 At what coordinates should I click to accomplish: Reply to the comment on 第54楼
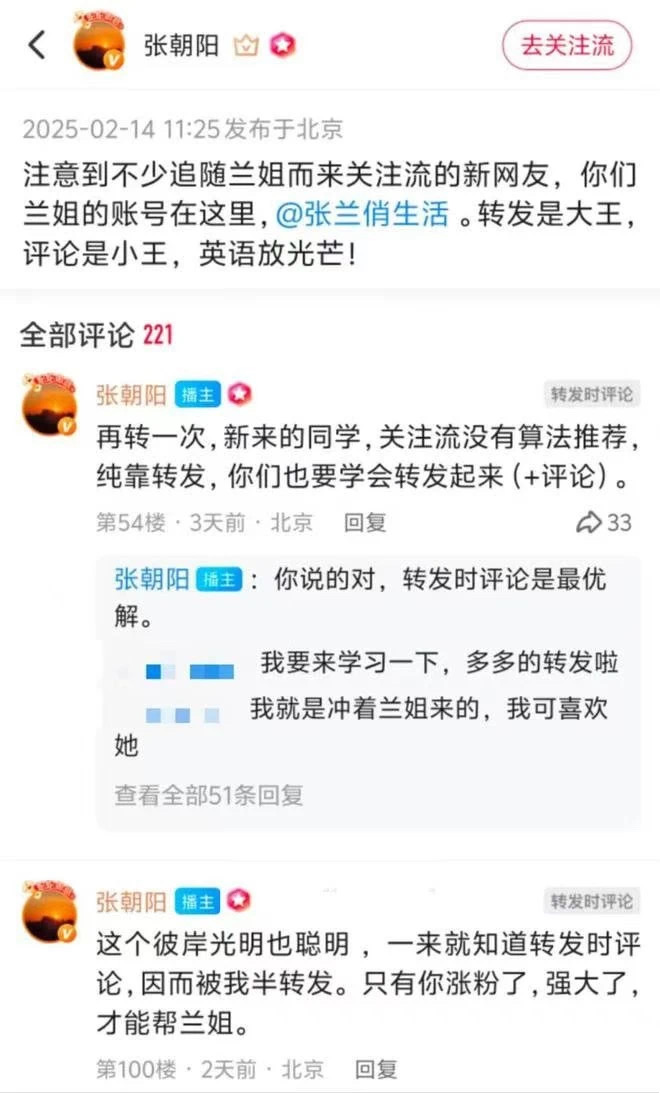click(x=365, y=522)
